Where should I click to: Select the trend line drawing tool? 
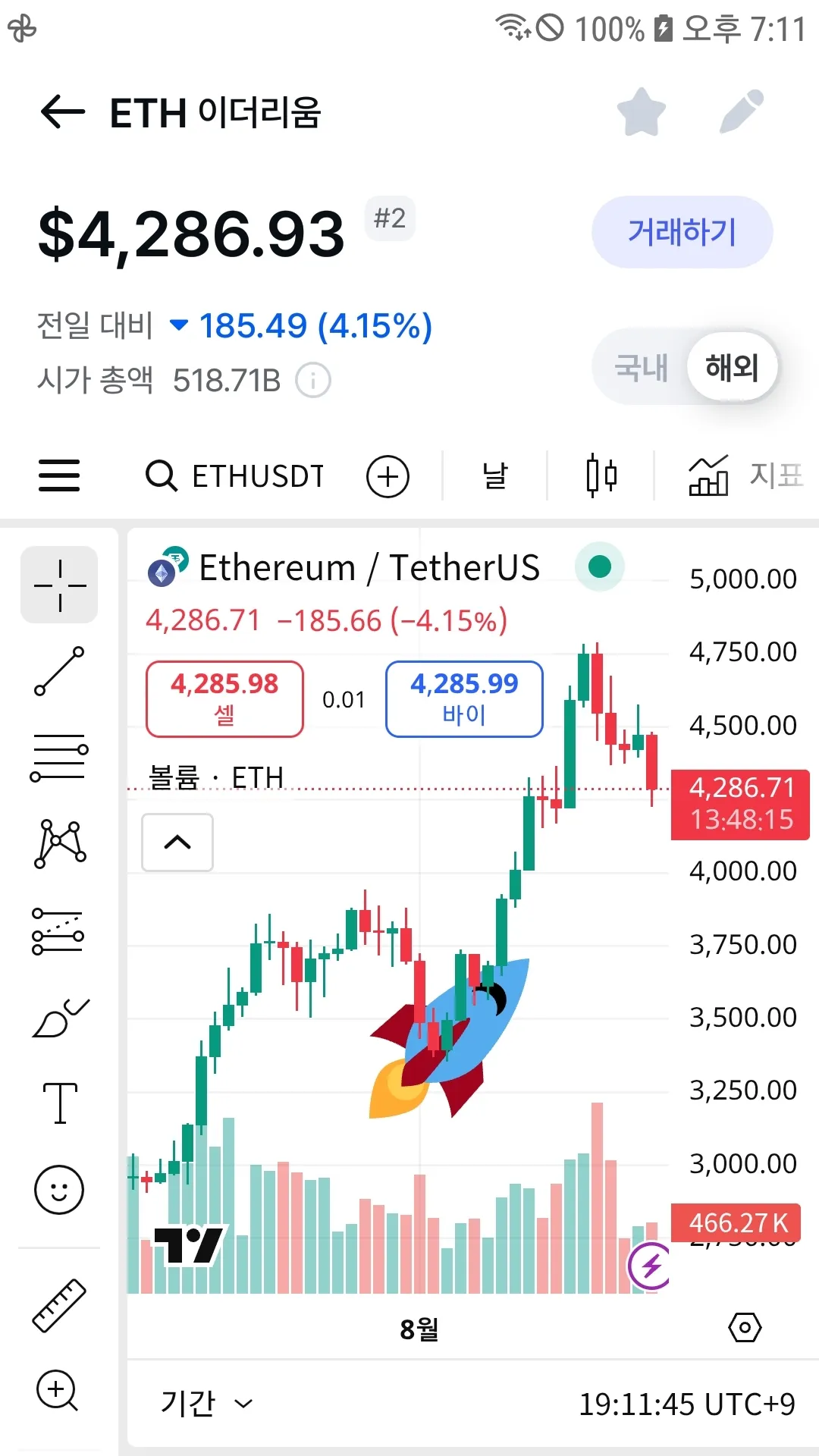[x=59, y=671]
